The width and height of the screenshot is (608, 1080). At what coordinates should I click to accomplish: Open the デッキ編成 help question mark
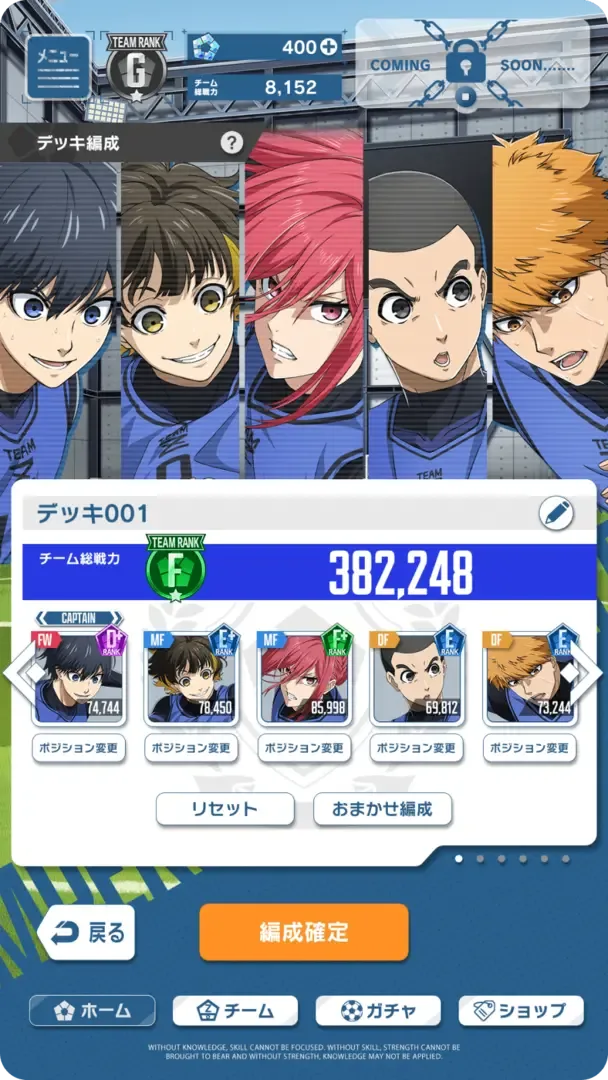click(232, 142)
